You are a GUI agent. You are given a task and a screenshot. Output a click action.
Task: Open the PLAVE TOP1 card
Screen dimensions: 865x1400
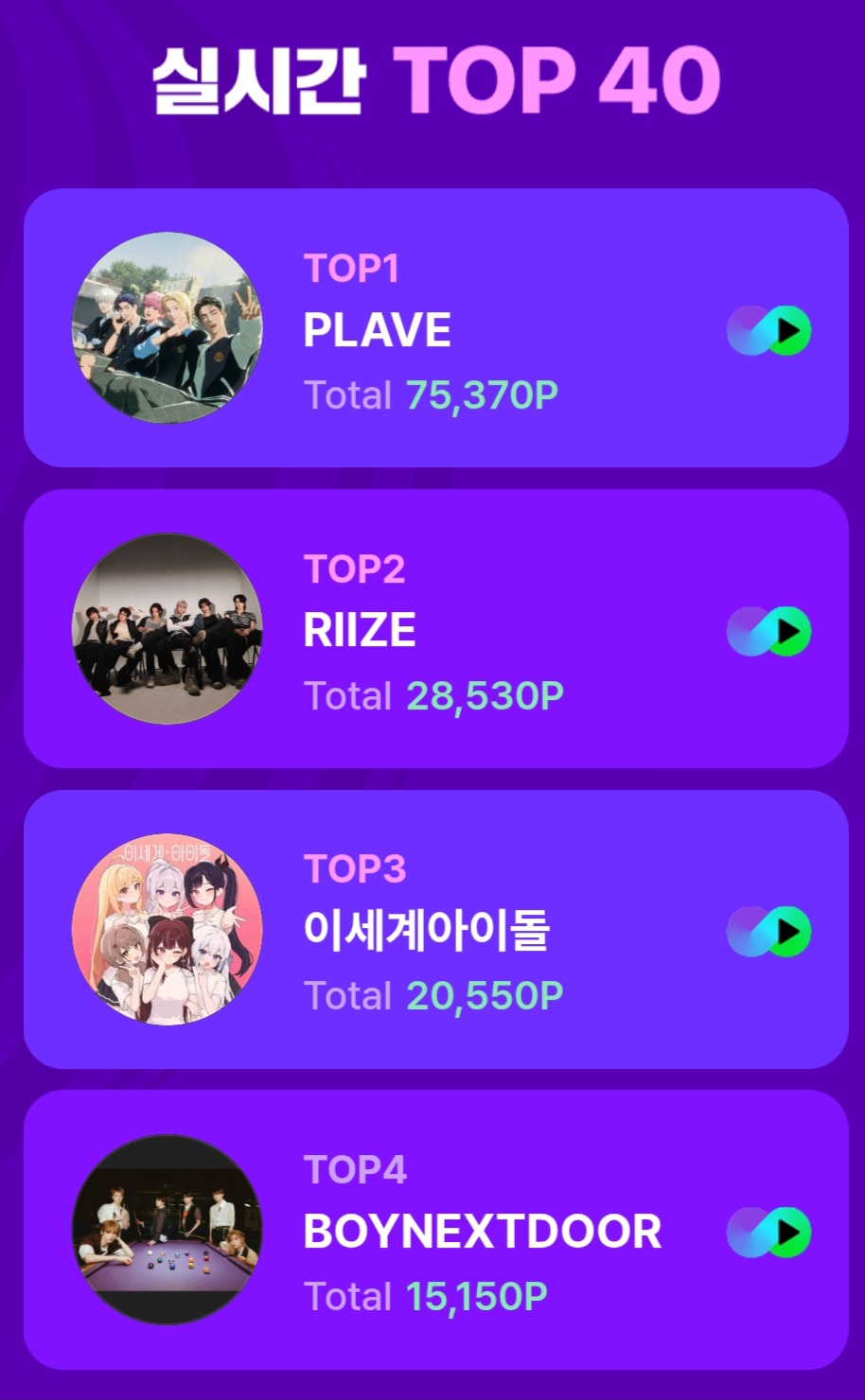pos(435,327)
